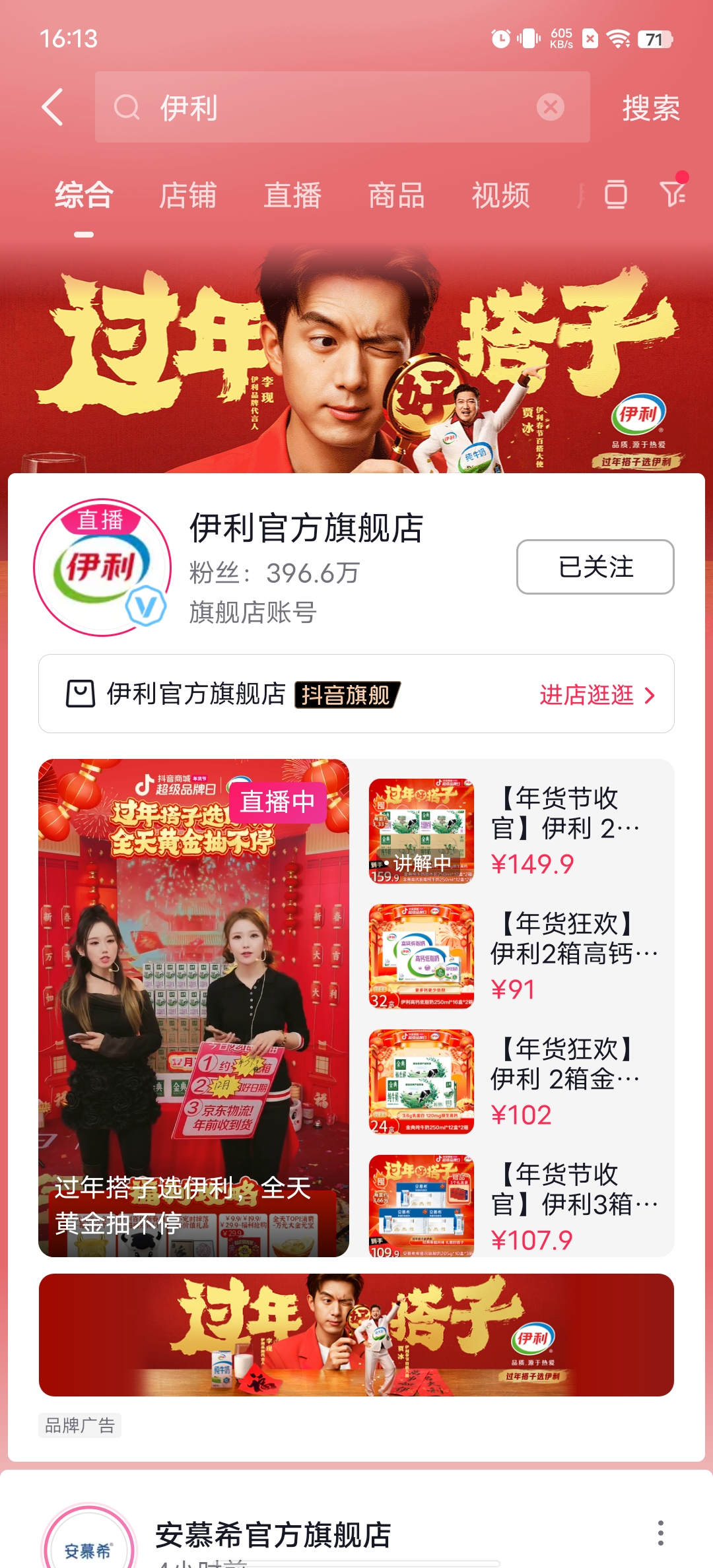Tap the 已关注 button
Viewport: 713px width, 1568px height.
595,567
